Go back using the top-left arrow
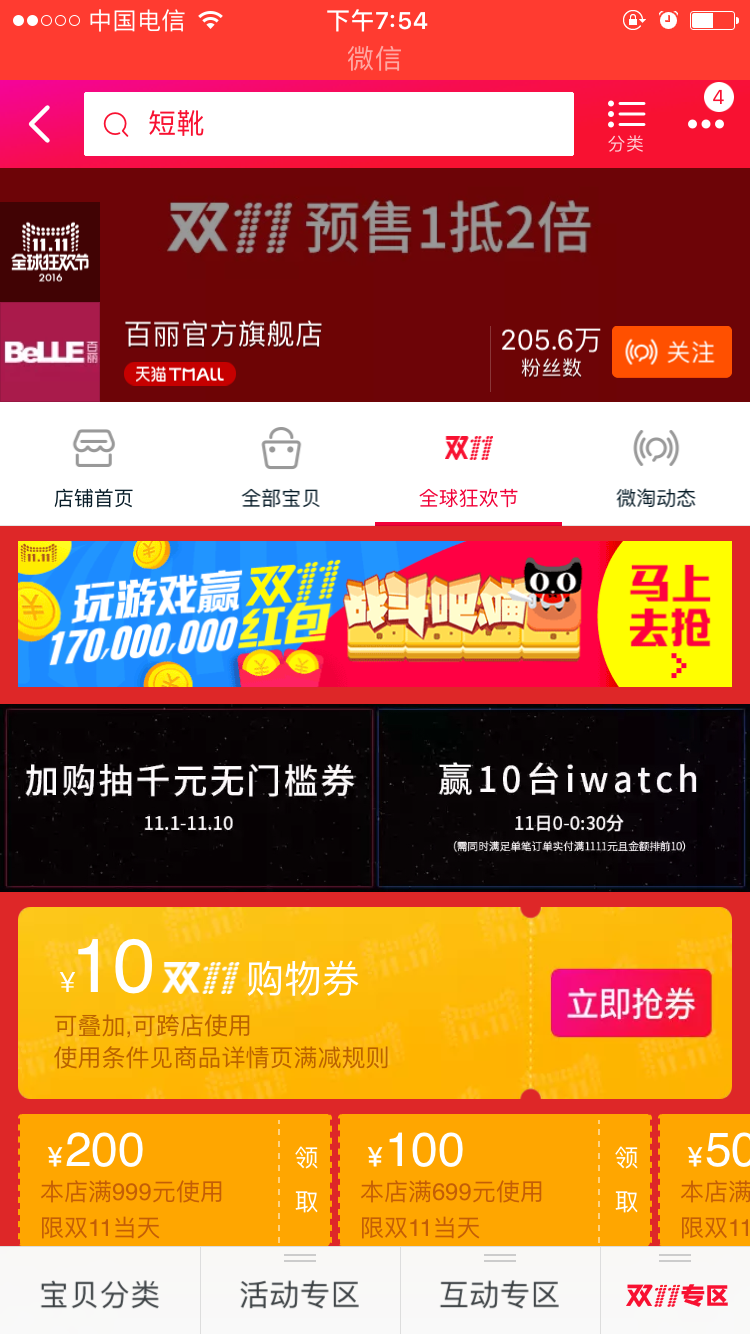 click(40, 125)
